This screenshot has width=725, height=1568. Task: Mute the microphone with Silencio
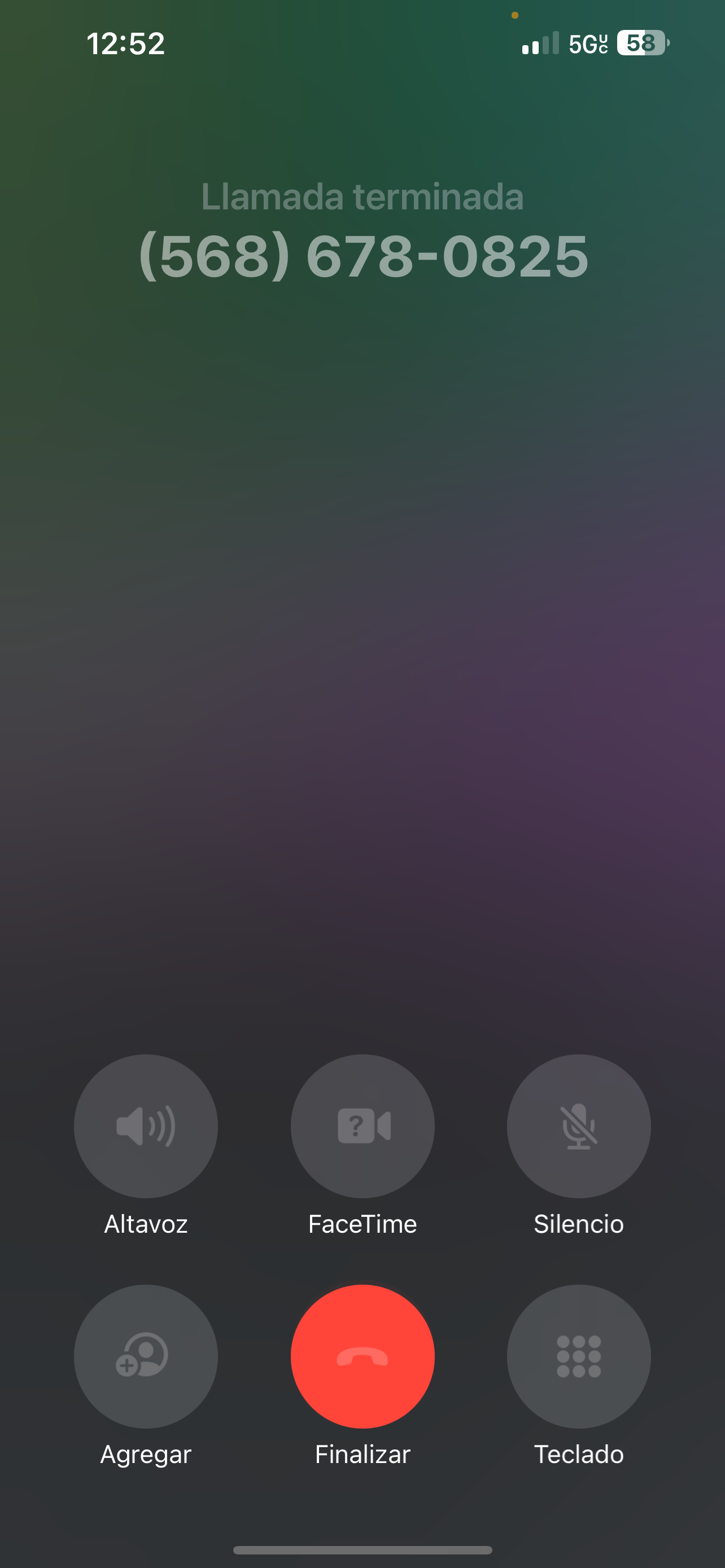[578, 1125]
